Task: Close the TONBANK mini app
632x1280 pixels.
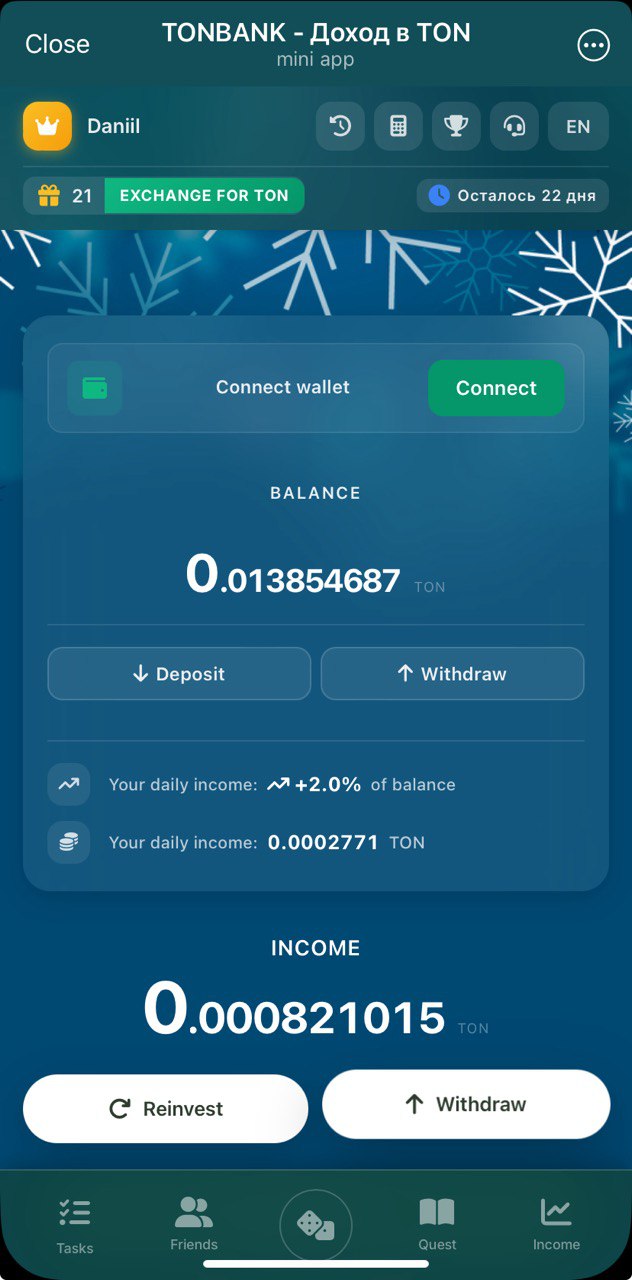Action: pyautogui.click(x=57, y=44)
